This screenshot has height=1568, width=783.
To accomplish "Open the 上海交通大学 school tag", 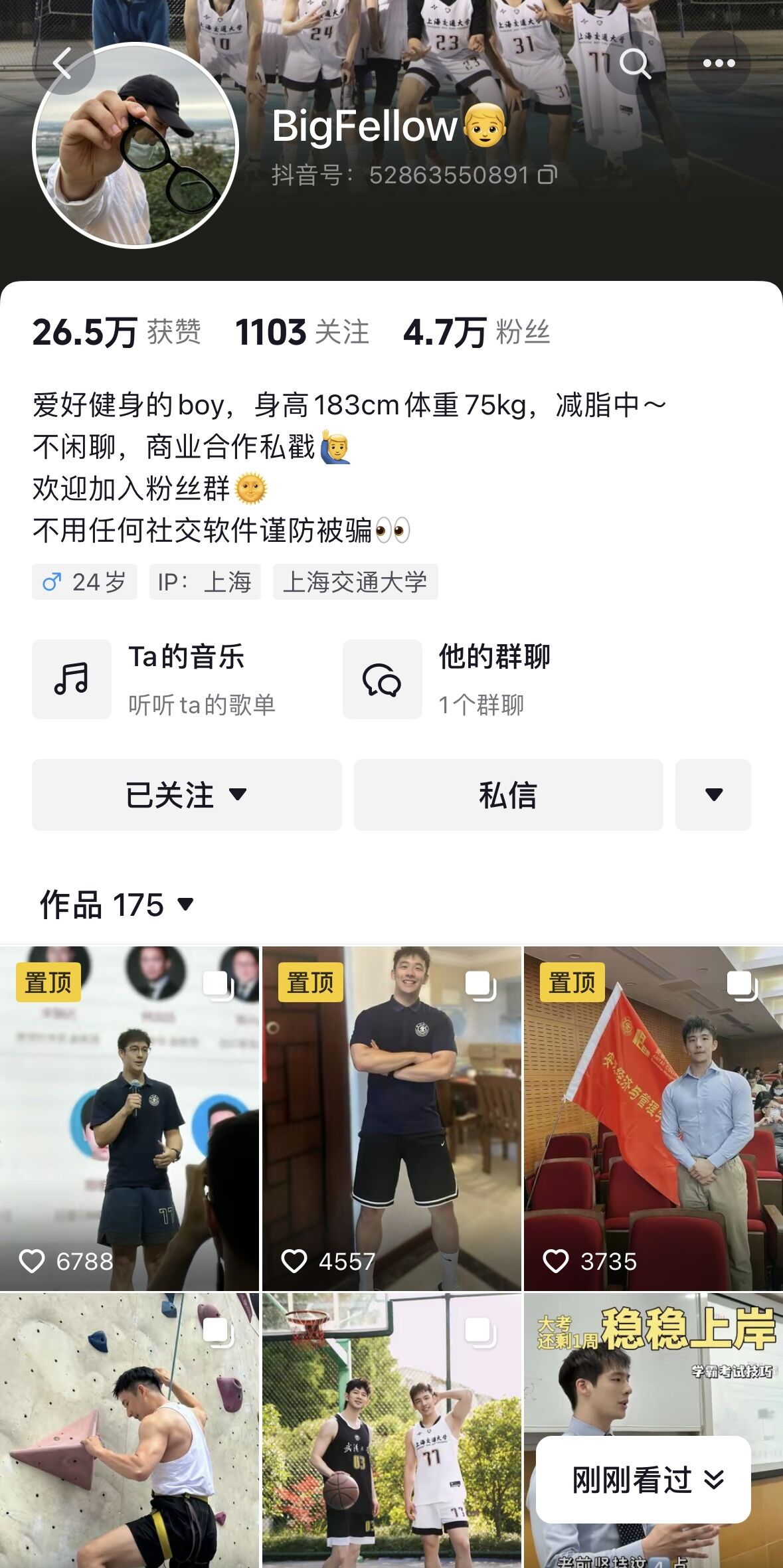I will [x=355, y=582].
